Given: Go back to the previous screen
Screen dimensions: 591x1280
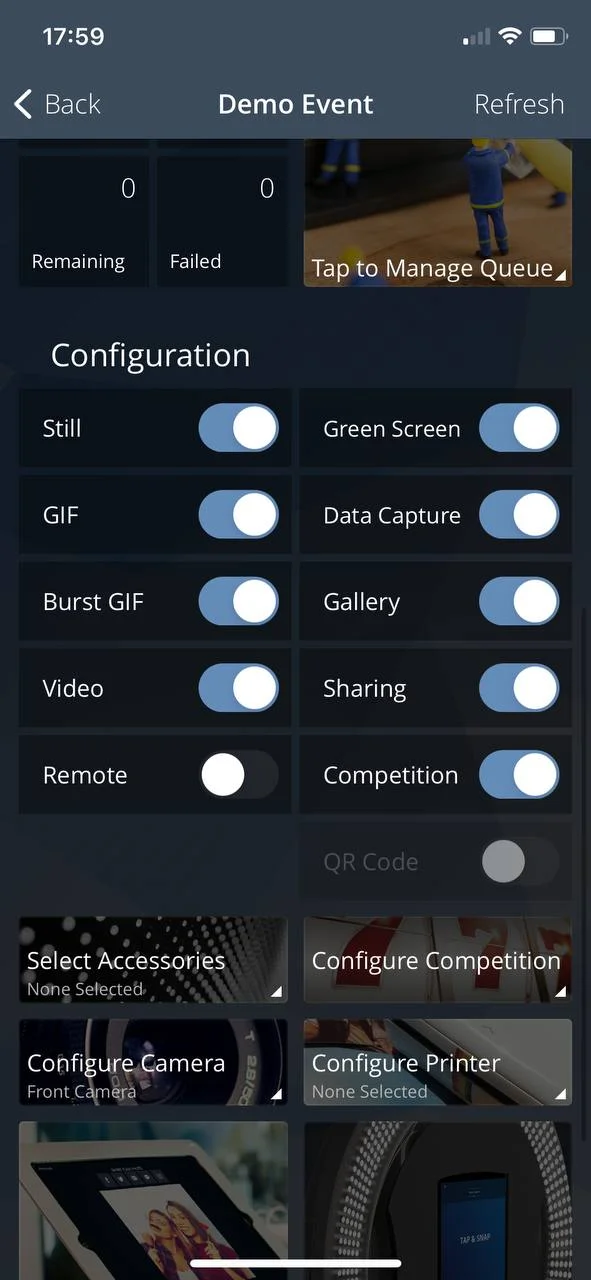Looking at the screenshot, I should pos(56,104).
